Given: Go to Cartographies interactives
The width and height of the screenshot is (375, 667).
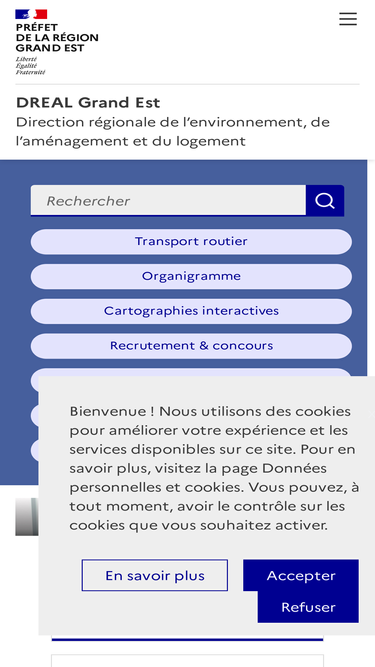Looking at the screenshot, I should click(191, 311).
